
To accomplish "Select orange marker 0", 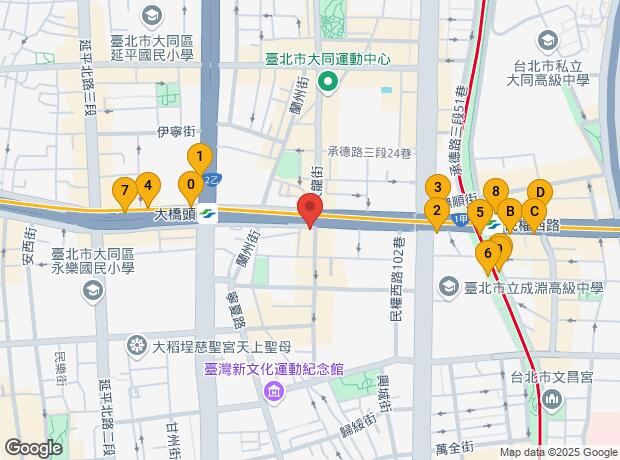I will coord(189,185).
